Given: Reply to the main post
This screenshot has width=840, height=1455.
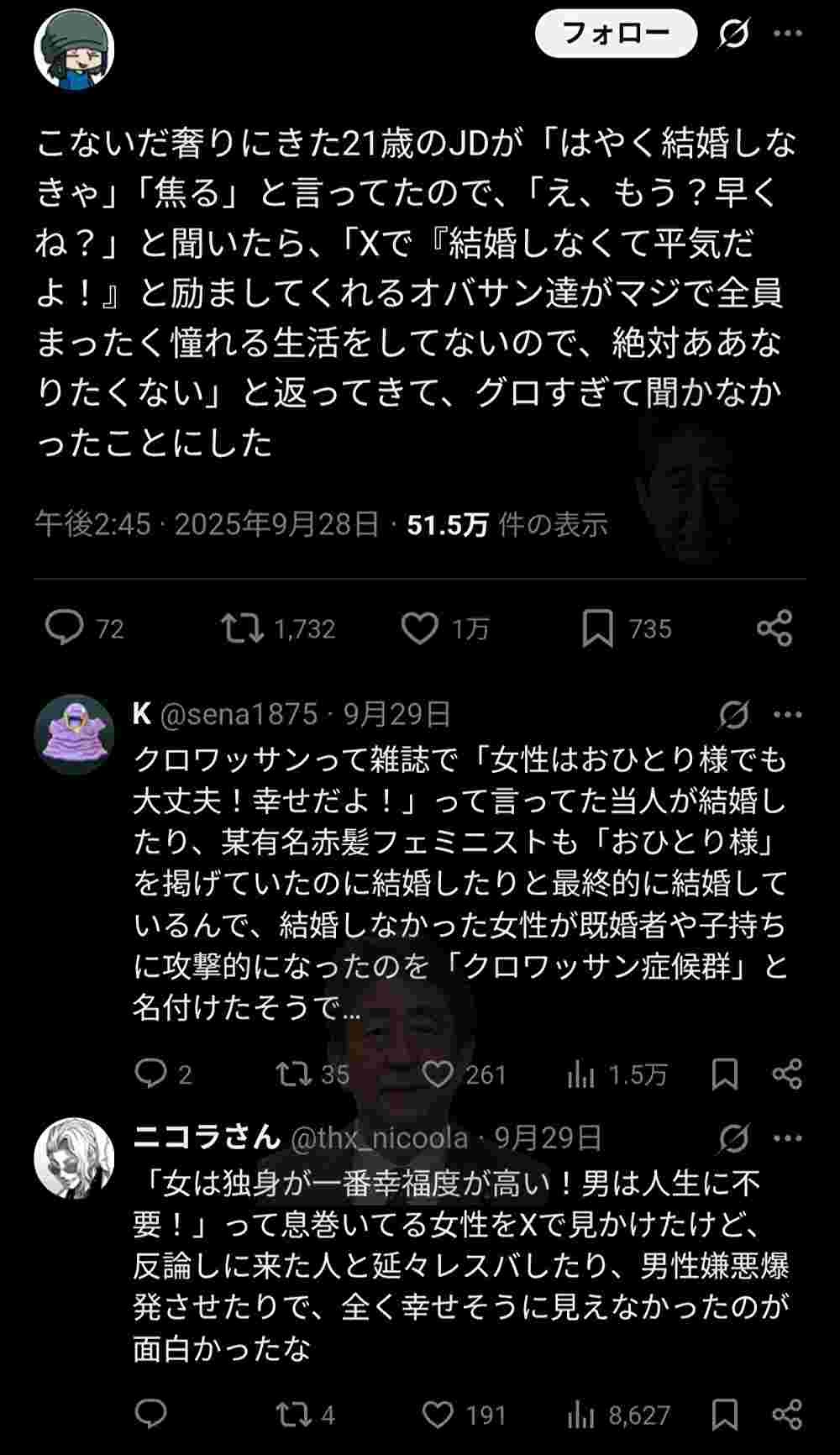Looking at the screenshot, I should point(64,628).
